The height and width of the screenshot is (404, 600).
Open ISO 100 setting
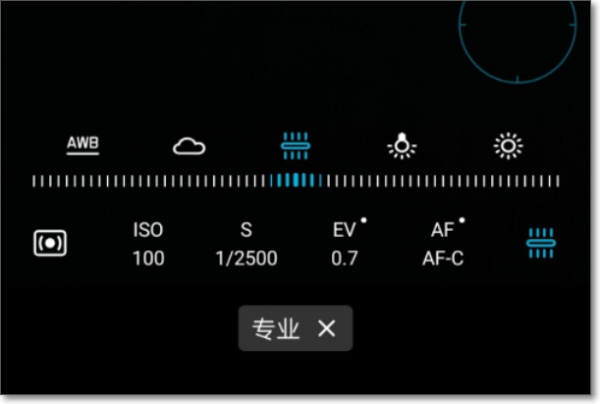[x=148, y=244]
